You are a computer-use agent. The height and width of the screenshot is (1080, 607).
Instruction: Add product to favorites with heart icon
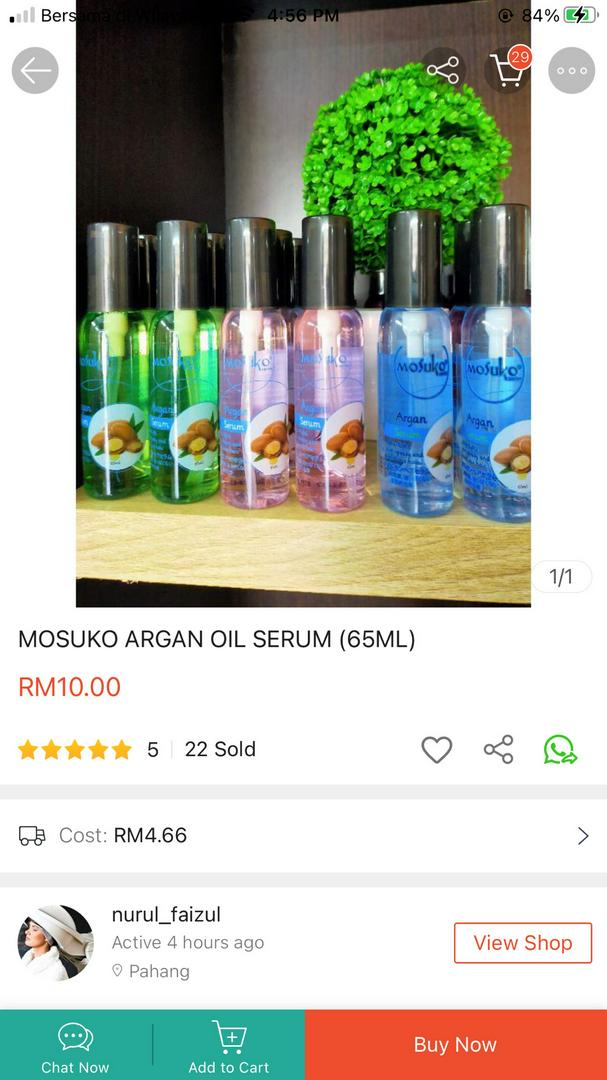(x=436, y=750)
